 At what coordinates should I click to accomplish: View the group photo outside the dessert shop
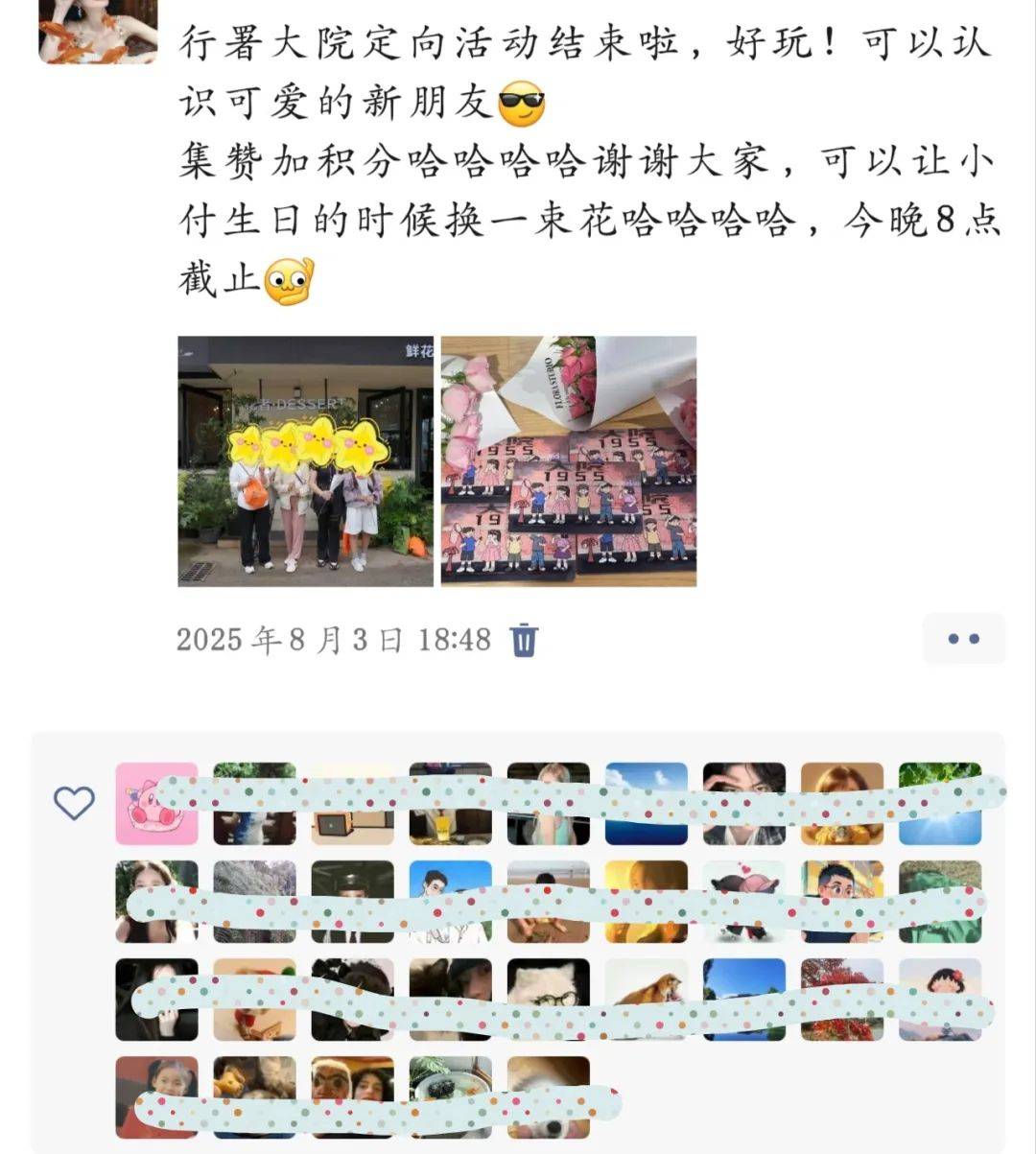305,460
